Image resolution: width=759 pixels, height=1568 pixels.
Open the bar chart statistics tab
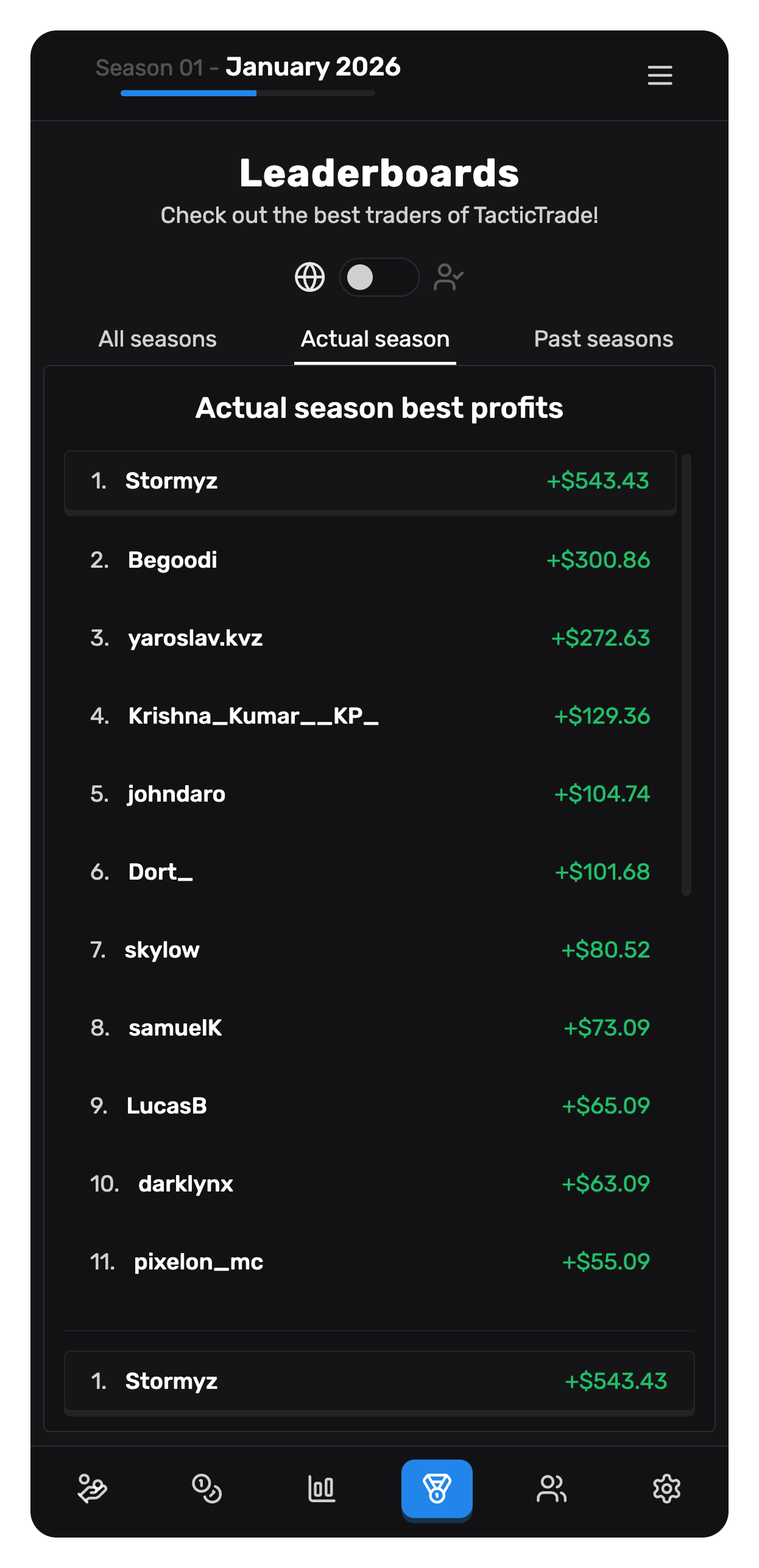[x=322, y=1489]
